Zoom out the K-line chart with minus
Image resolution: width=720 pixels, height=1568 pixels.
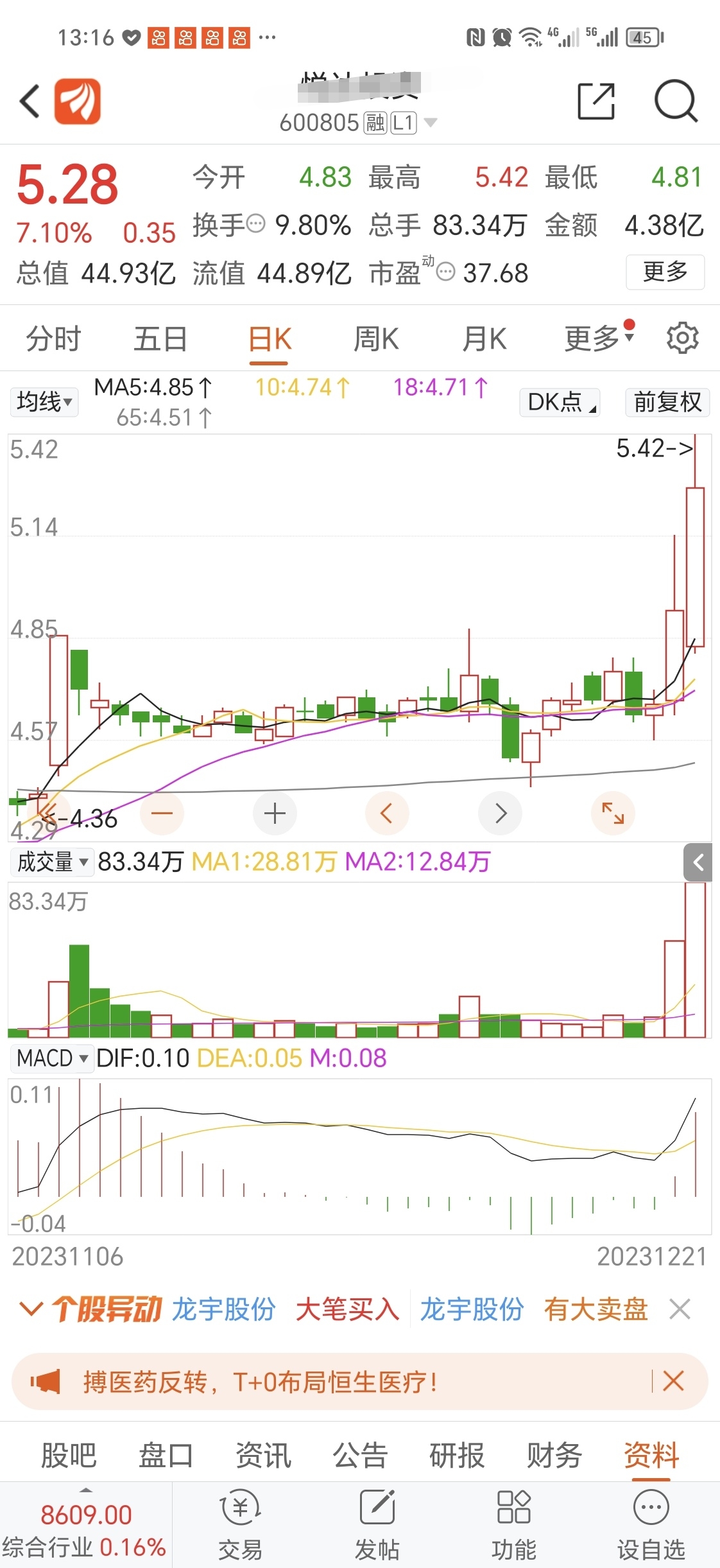[162, 814]
